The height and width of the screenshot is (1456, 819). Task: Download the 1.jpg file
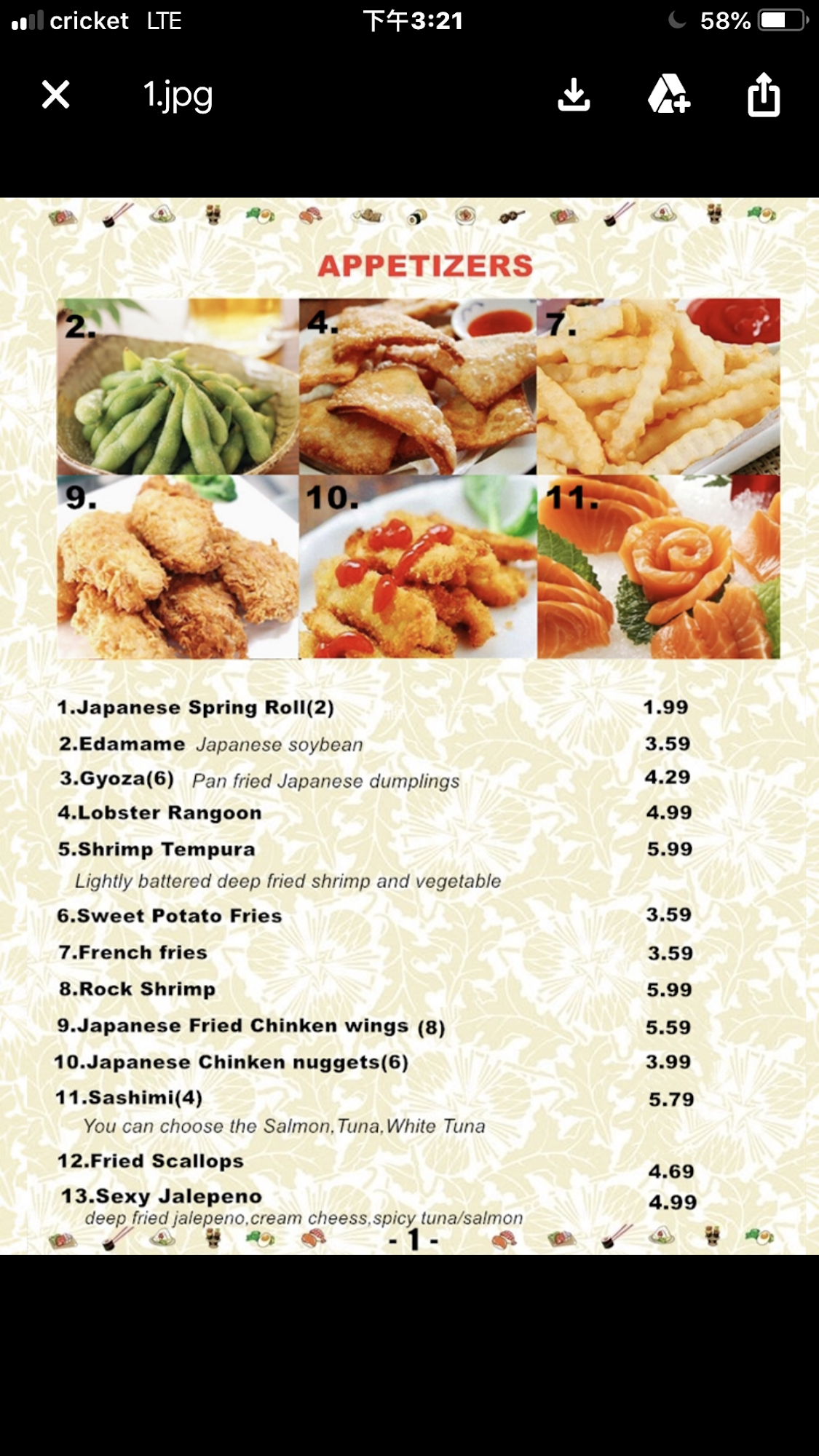[x=574, y=95]
